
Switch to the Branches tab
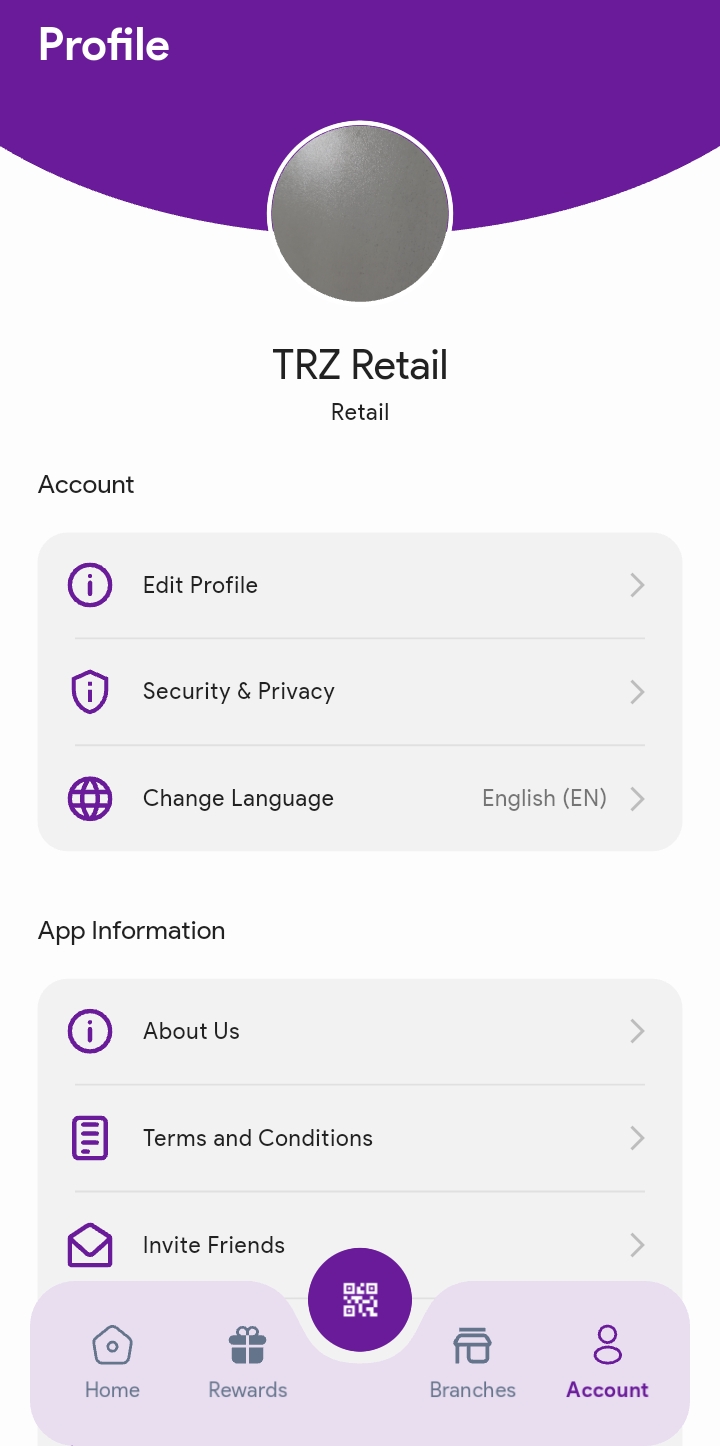point(472,1362)
